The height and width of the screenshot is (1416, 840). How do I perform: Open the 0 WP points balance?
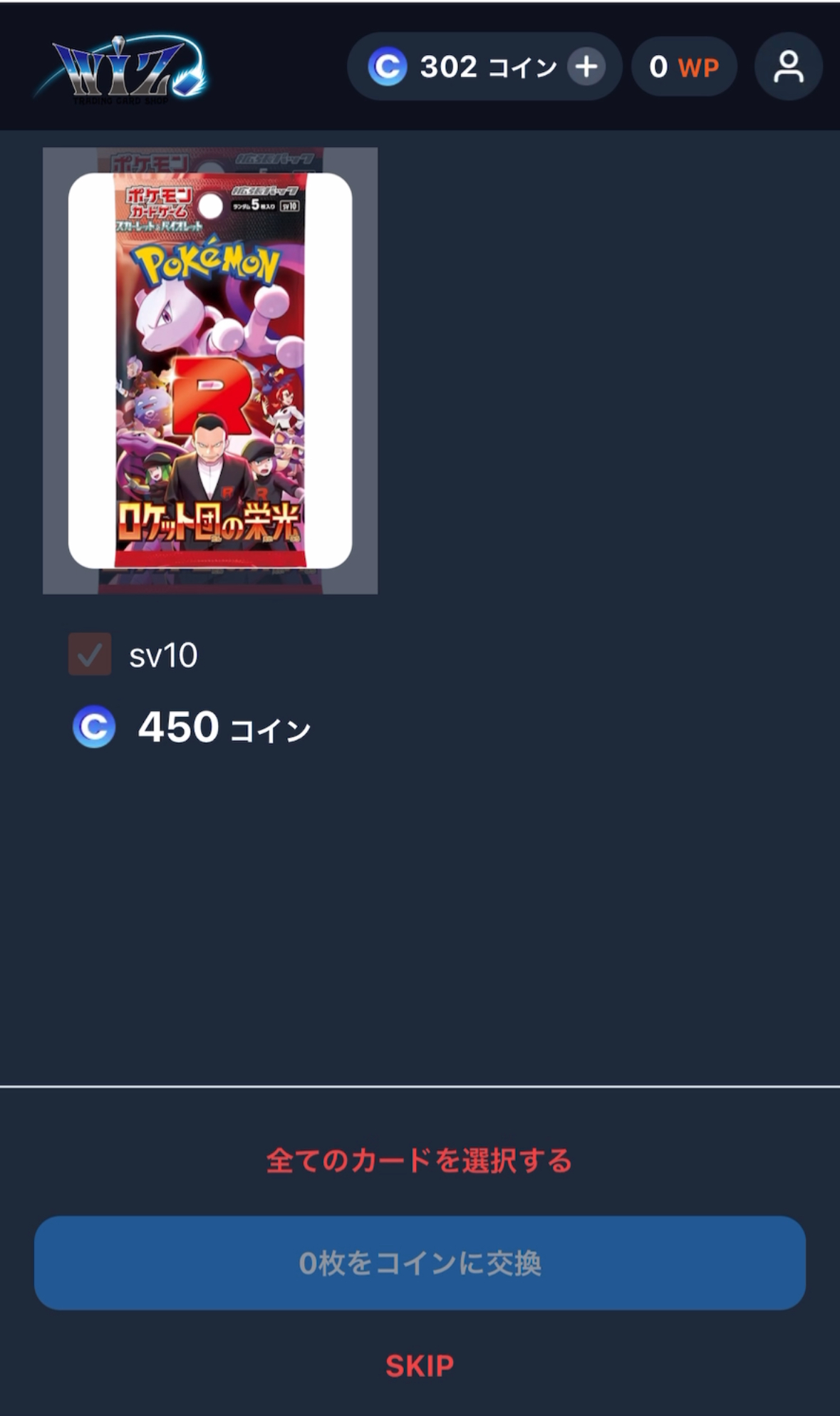click(x=683, y=67)
